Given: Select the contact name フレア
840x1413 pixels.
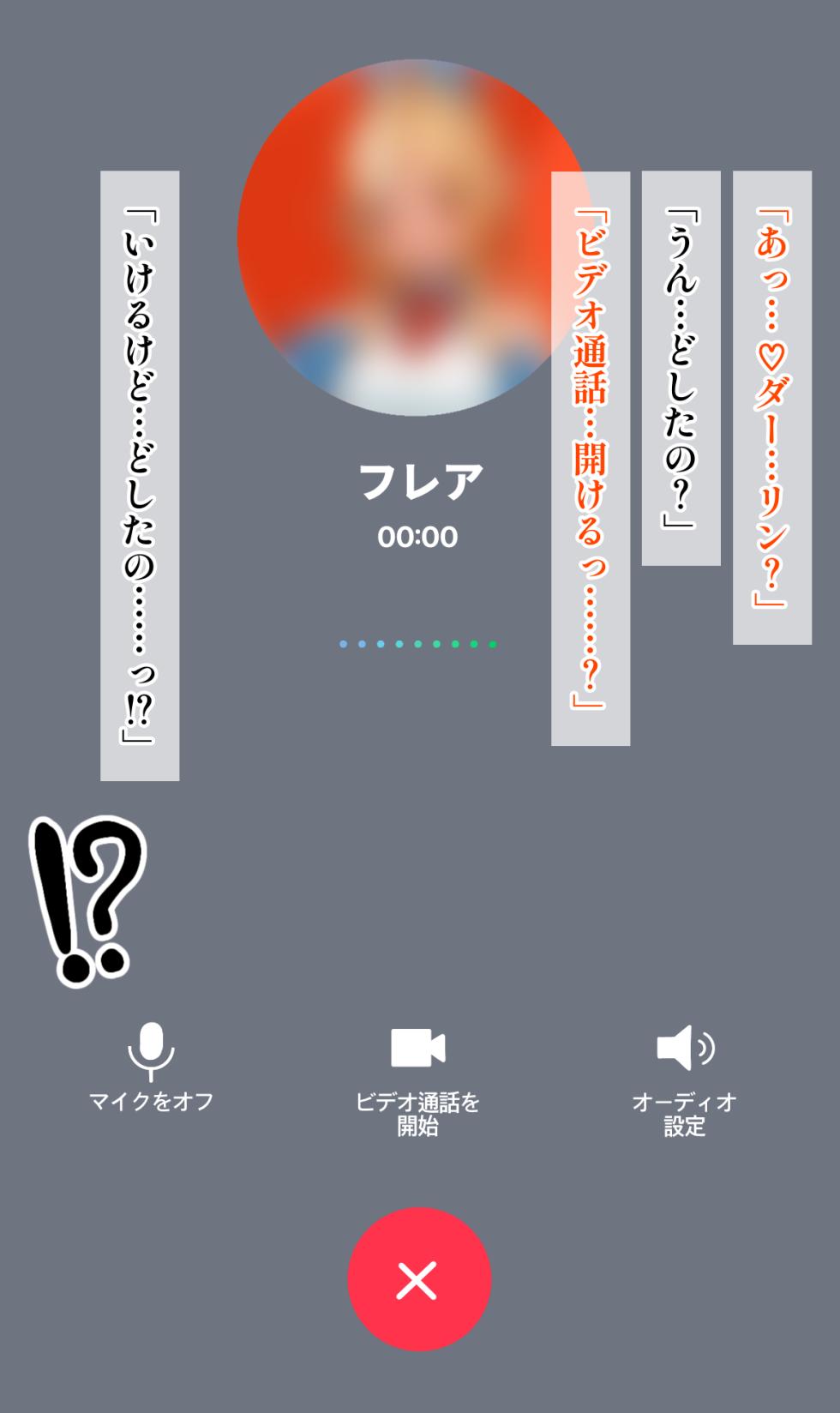Looking at the screenshot, I should tap(419, 480).
